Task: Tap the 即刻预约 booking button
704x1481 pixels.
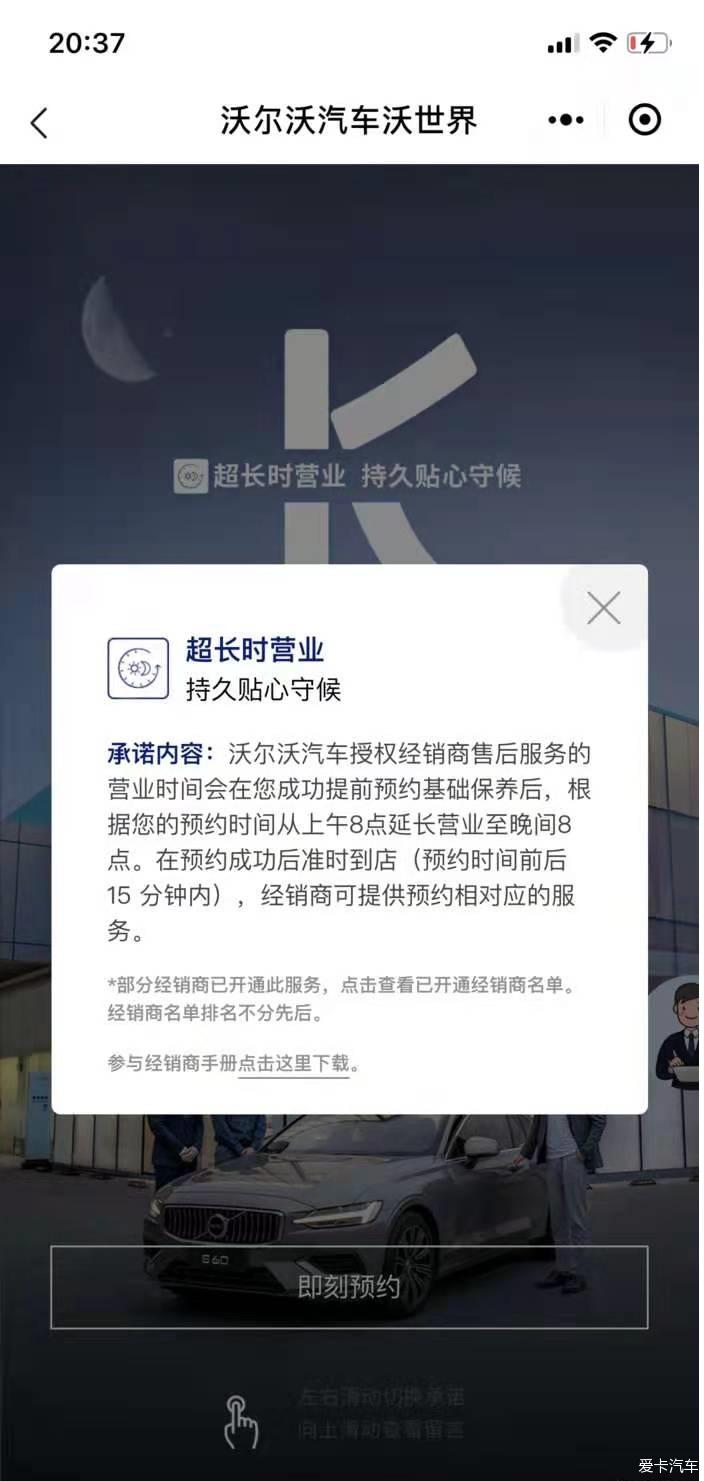Action: coord(349,1287)
